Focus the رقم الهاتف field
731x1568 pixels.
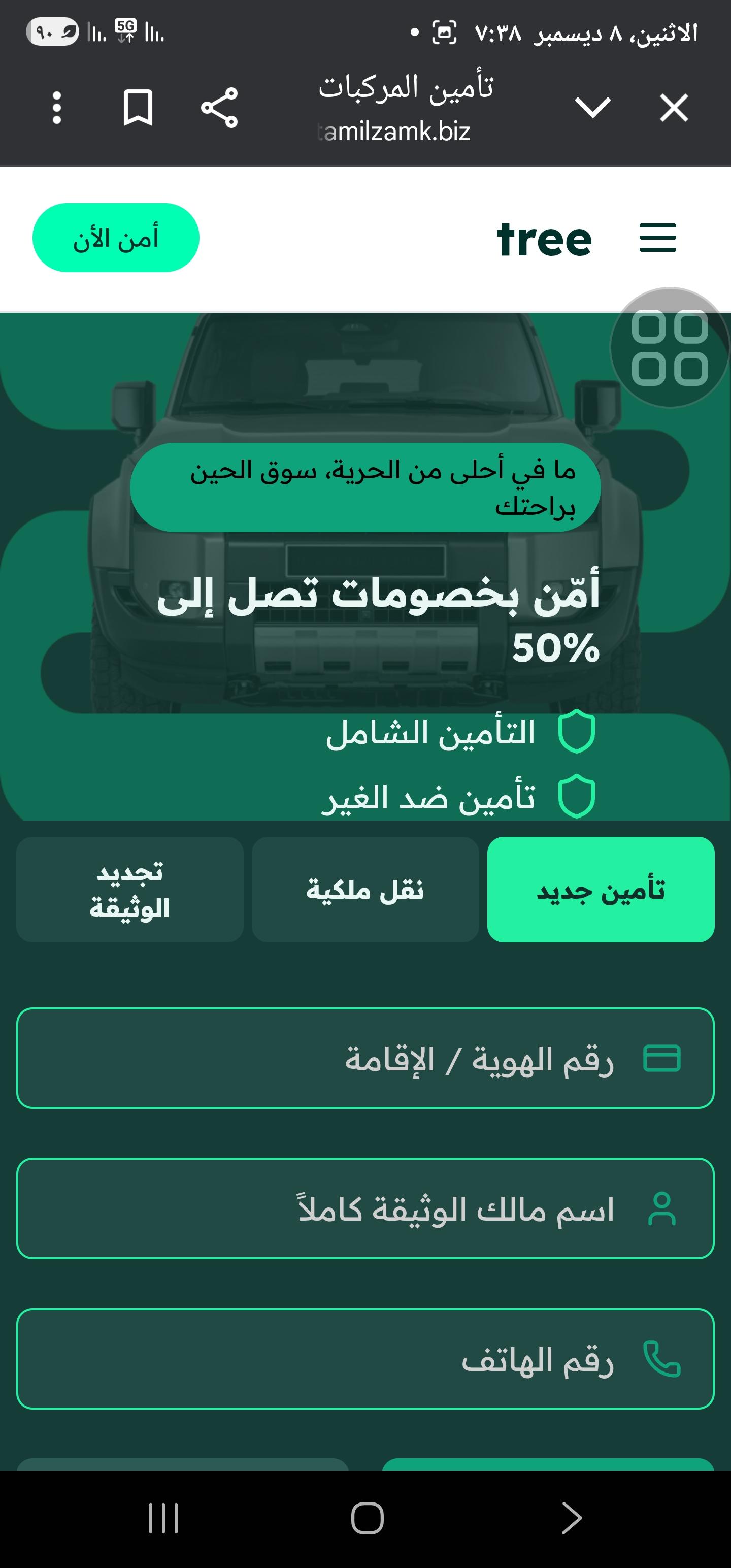pyautogui.click(x=365, y=1359)
